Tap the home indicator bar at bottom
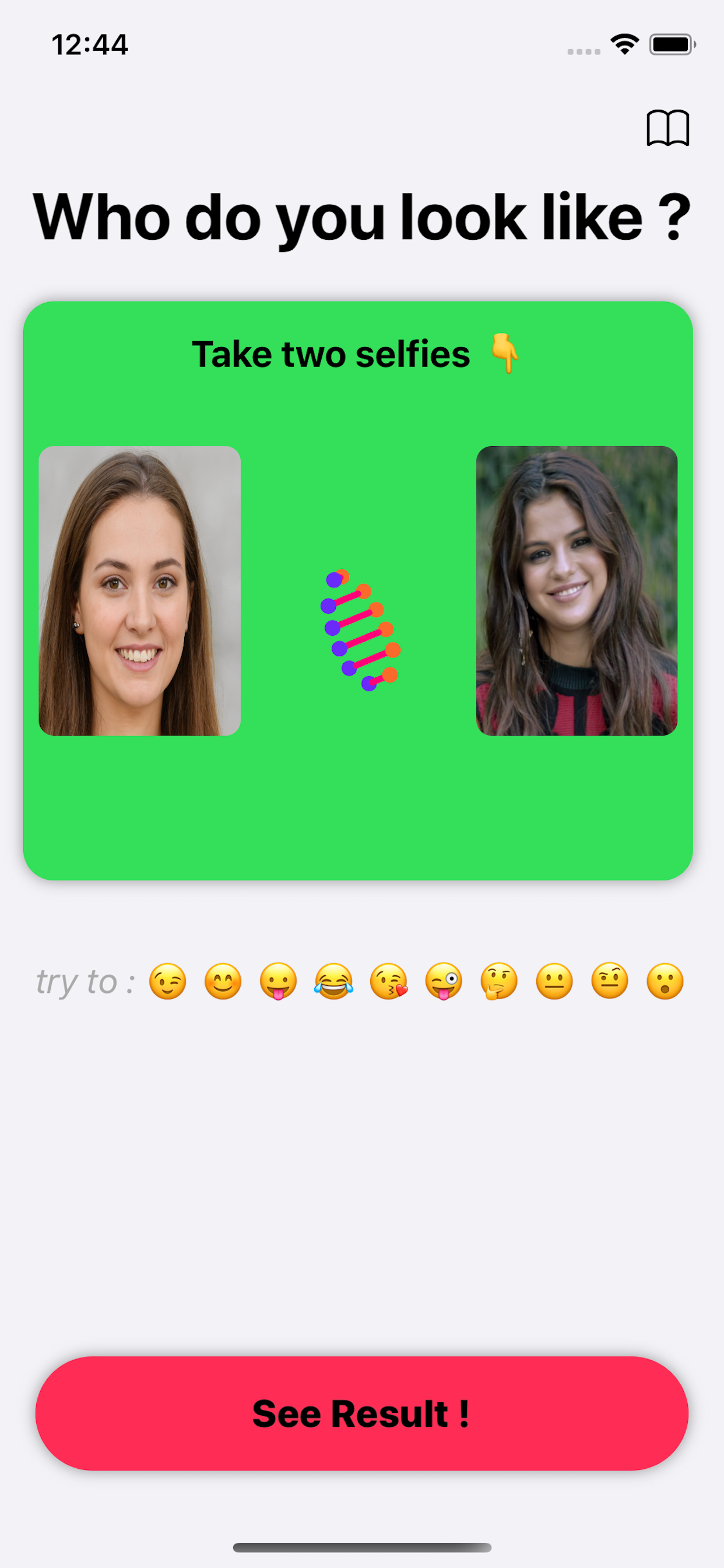Image resolution: width=724 pixels, height=1568 pixels. click(x=362, y=1546)
